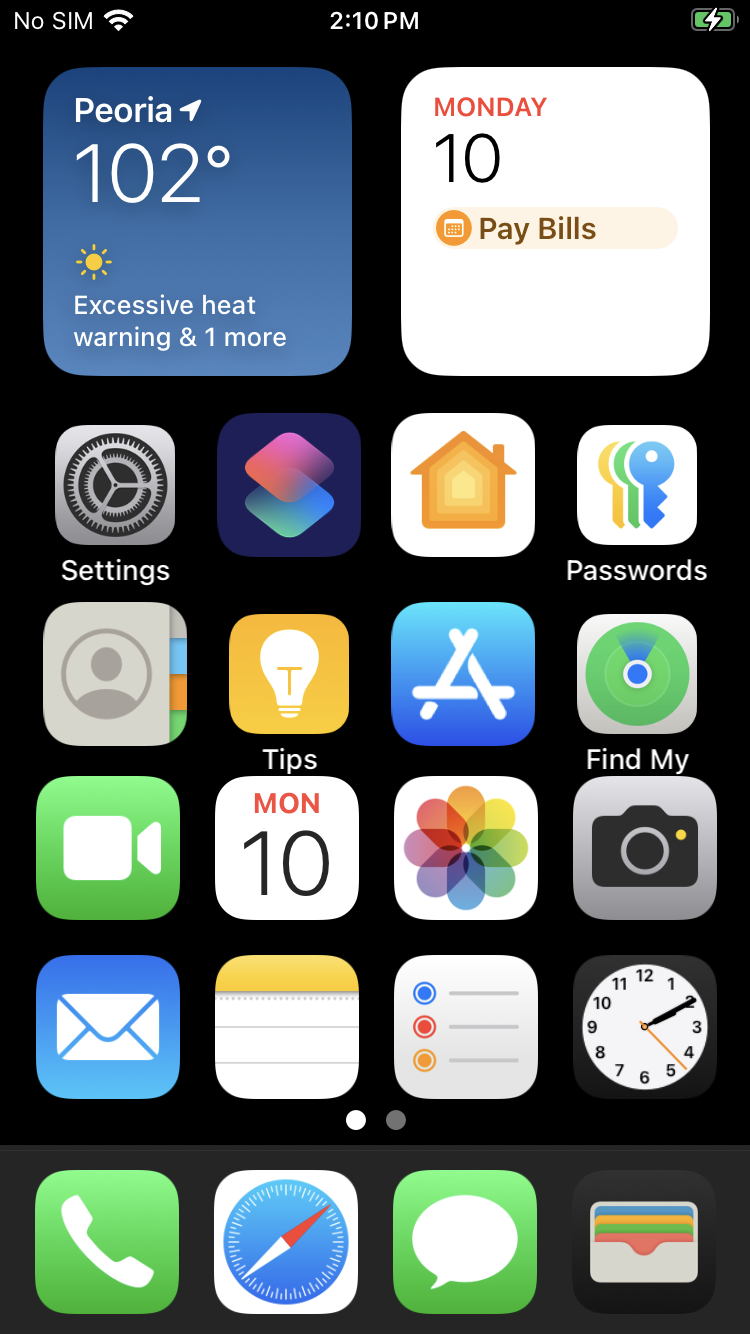750x1334 pixels.
Task: Open the Calendar app icon
Action: coord(287,848)
